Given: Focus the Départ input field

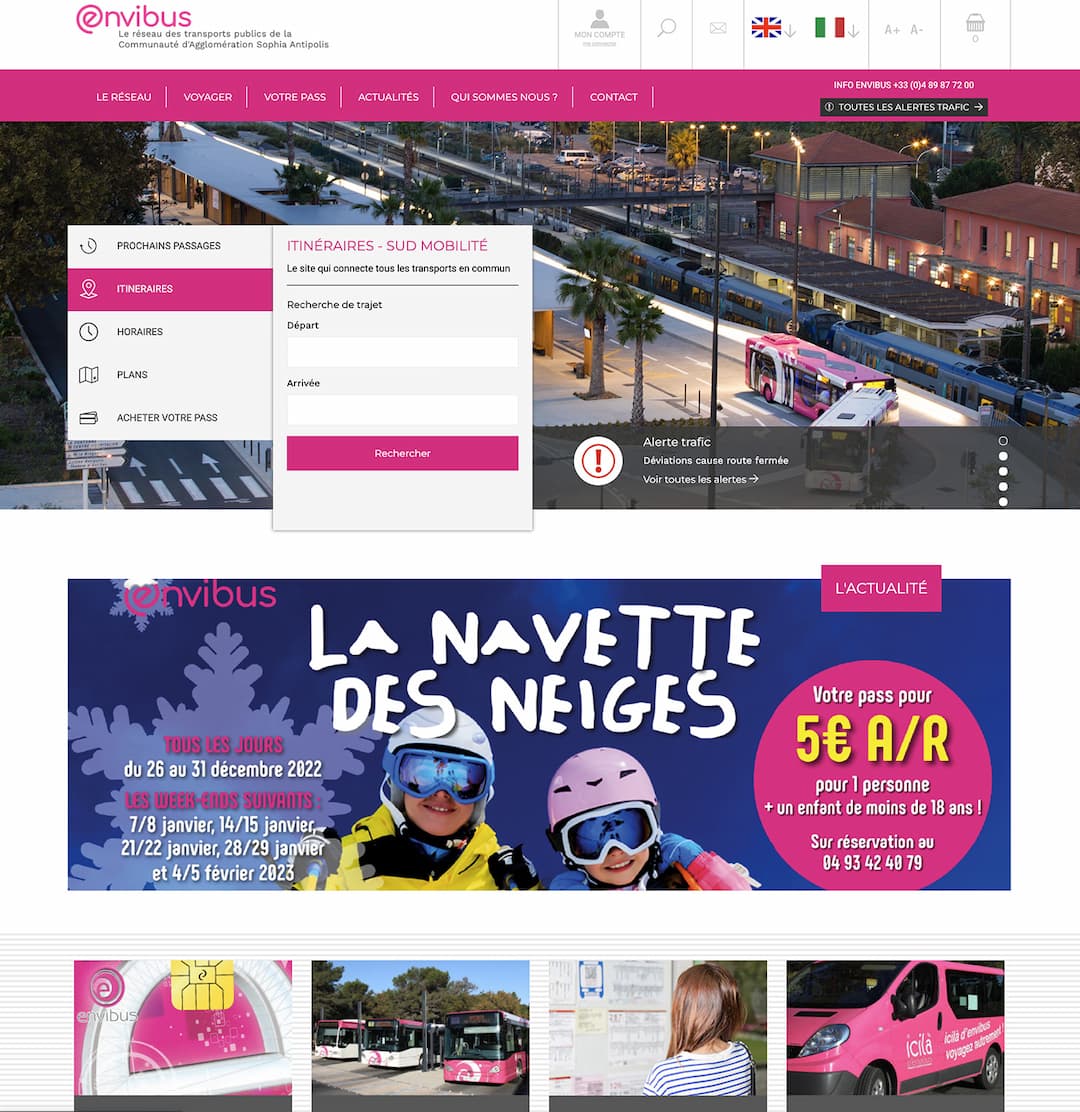Looking at the screenshot, I should (x=402, y=352).
